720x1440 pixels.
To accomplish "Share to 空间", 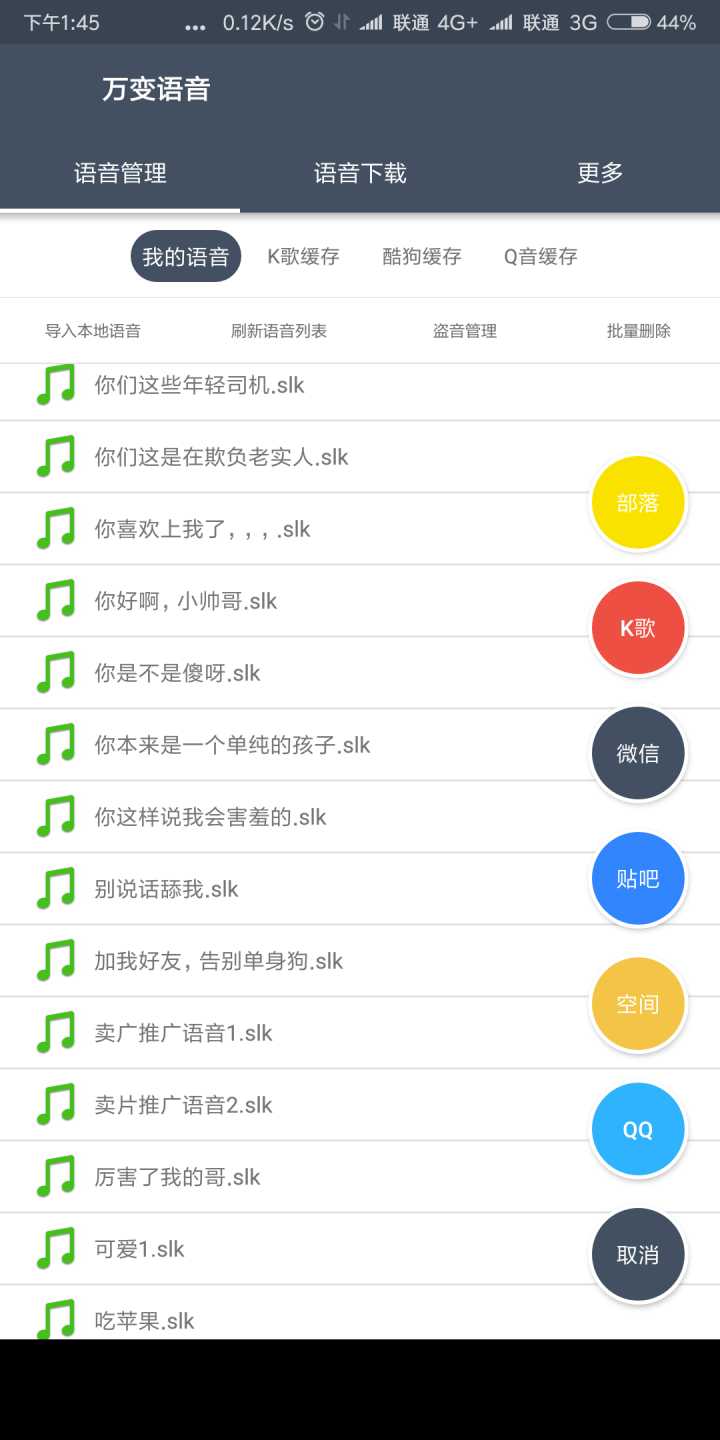I will 638,1004.
